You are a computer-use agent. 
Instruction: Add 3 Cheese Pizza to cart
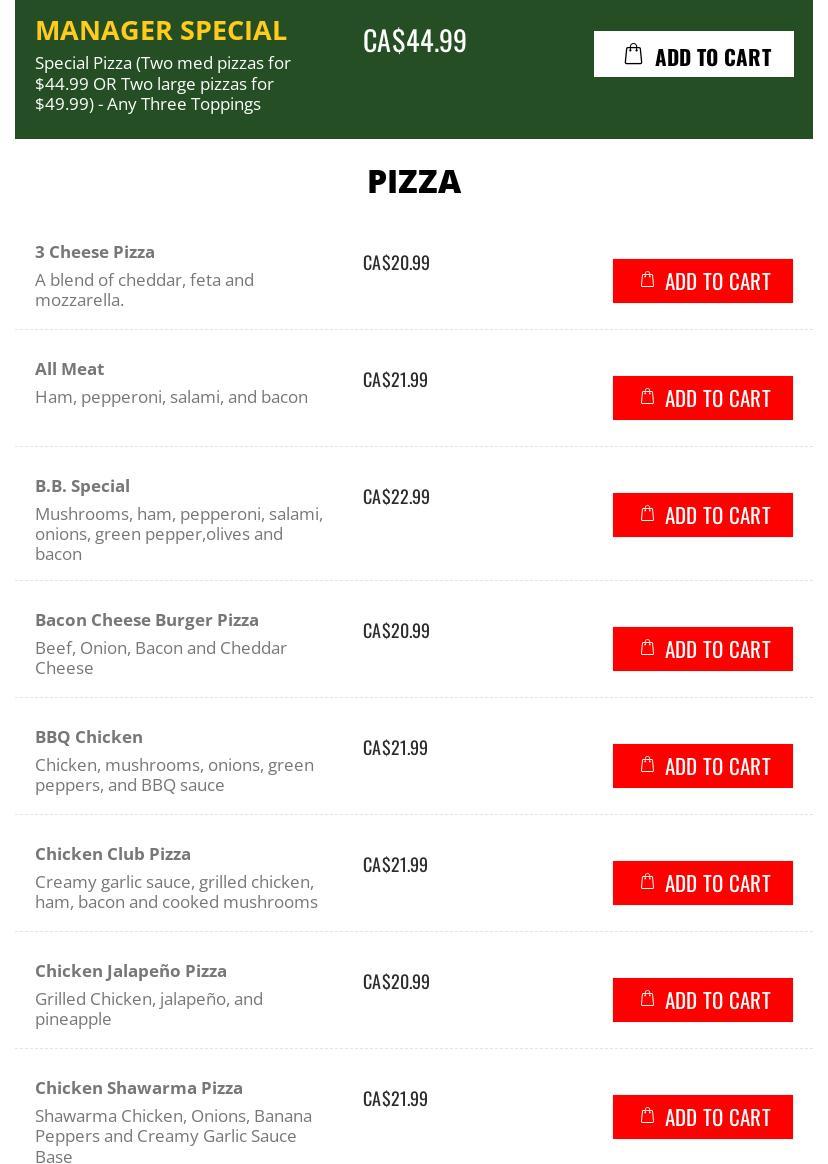click(x=702, y=281)
